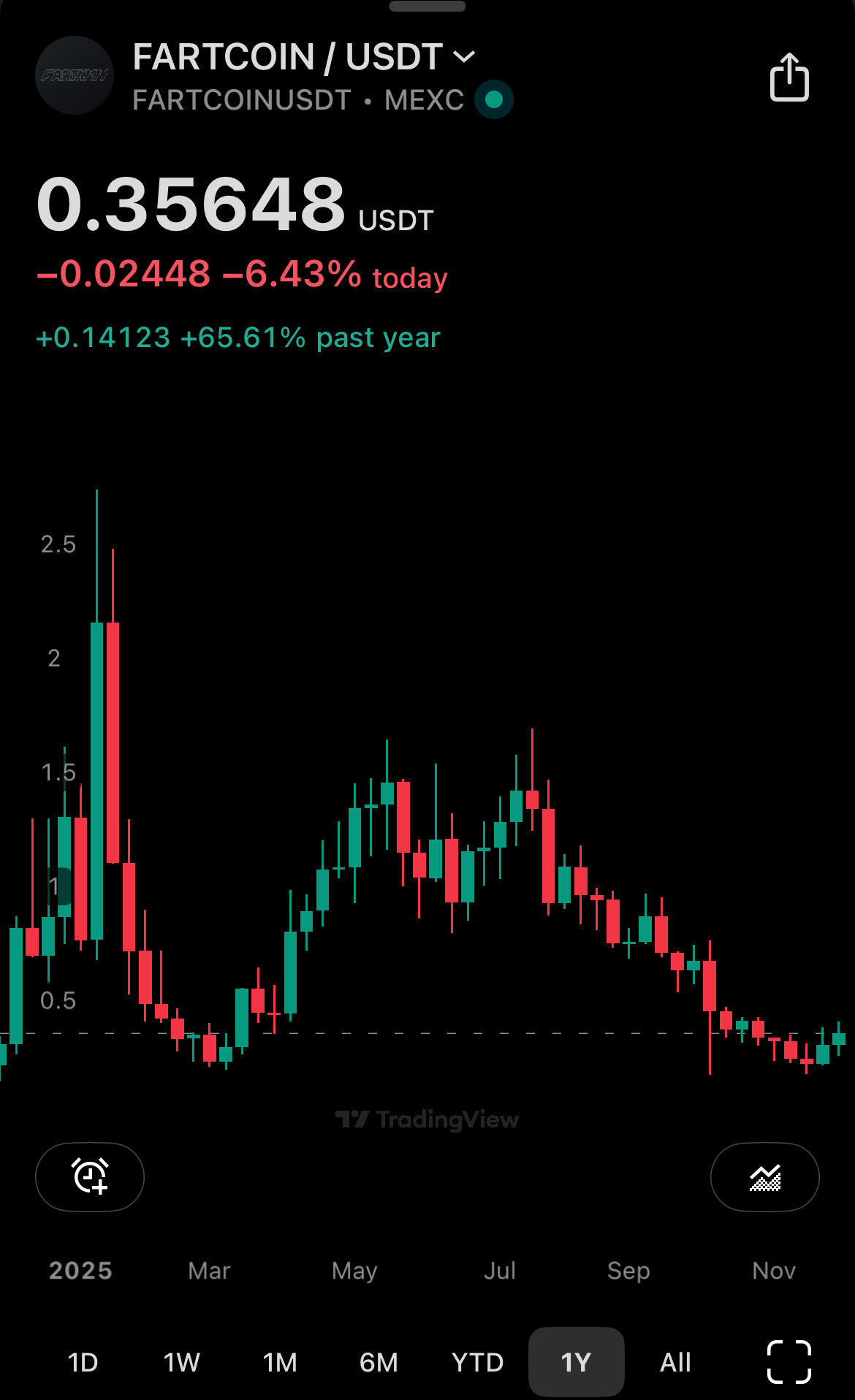Viewport: 855px width, 1400px height.
Task: Display the All time range
Action: (675, 1362)
